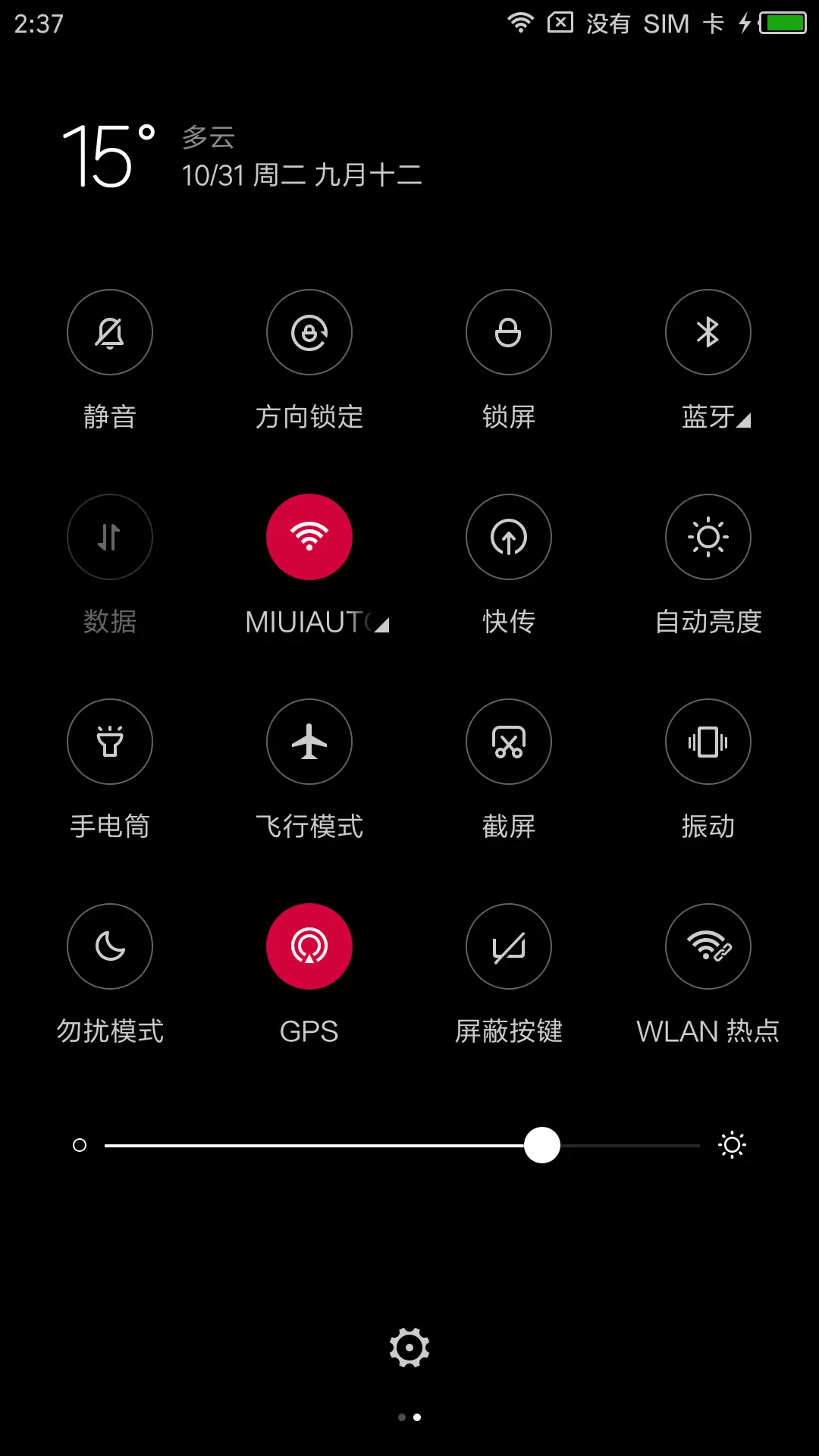Turn off Wi-Fi by tapping MIUIAUTO tile
This screenshot has width=819, height=1456.
(x=309, y=537)
